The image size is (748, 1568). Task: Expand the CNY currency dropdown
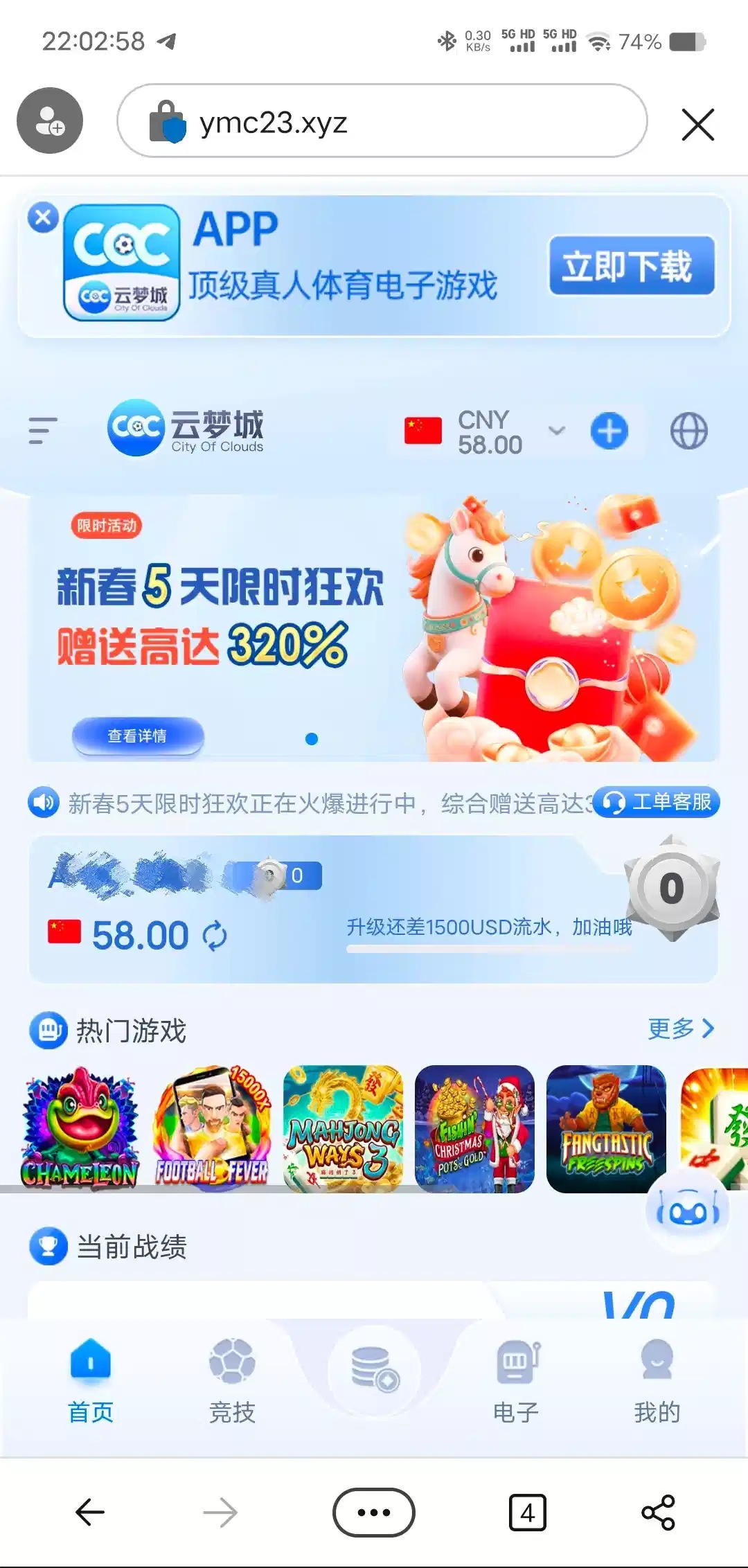(556, 431)
